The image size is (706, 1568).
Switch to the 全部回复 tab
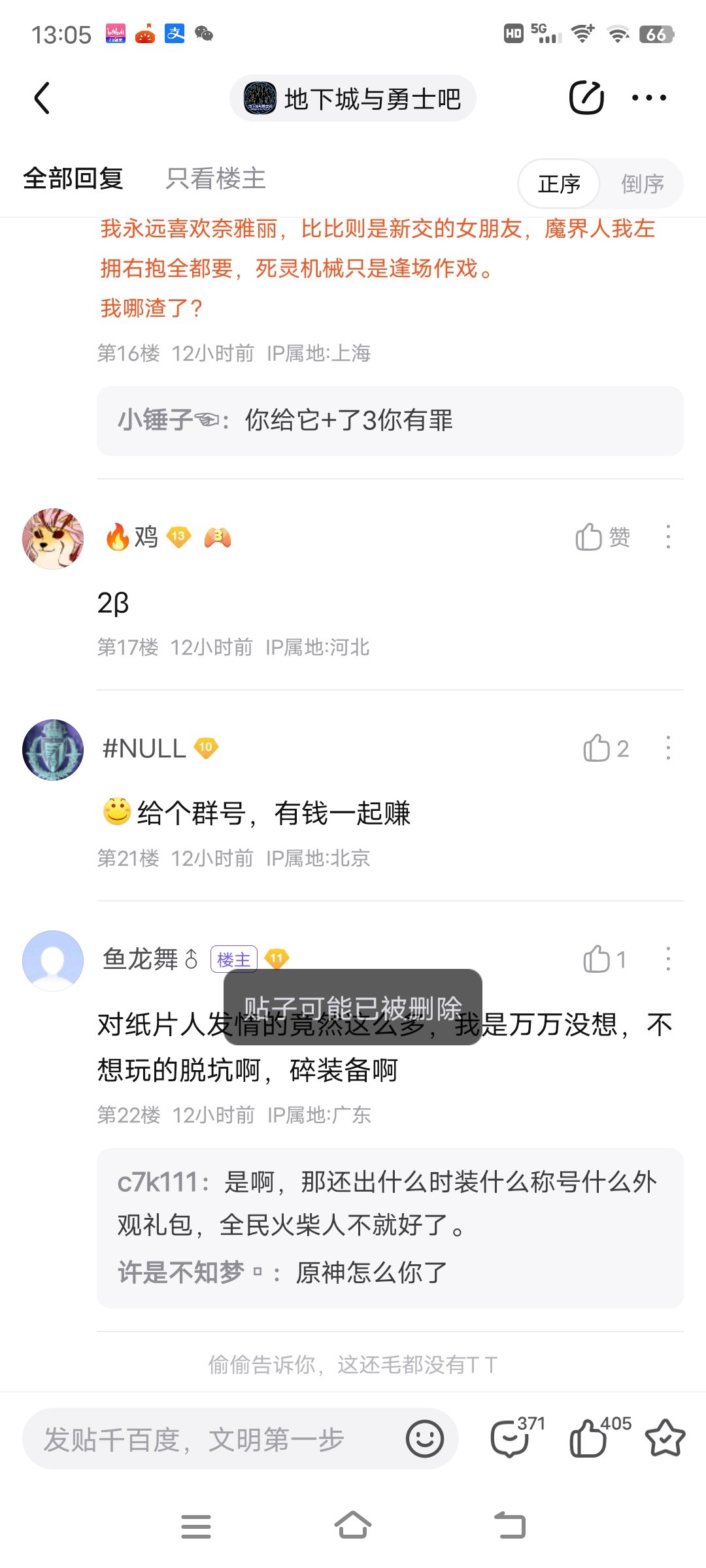pos(73,178)
